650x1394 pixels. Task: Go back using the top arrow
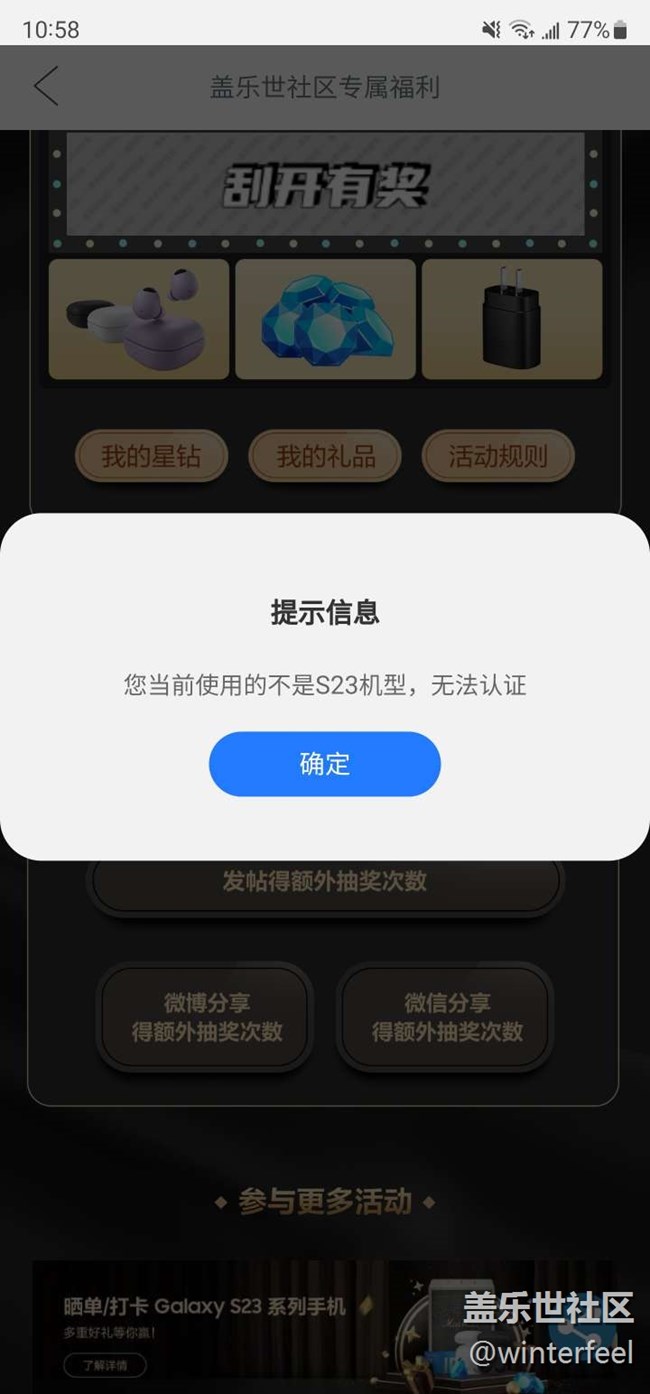pyautogui.click(x=46, y=87)
